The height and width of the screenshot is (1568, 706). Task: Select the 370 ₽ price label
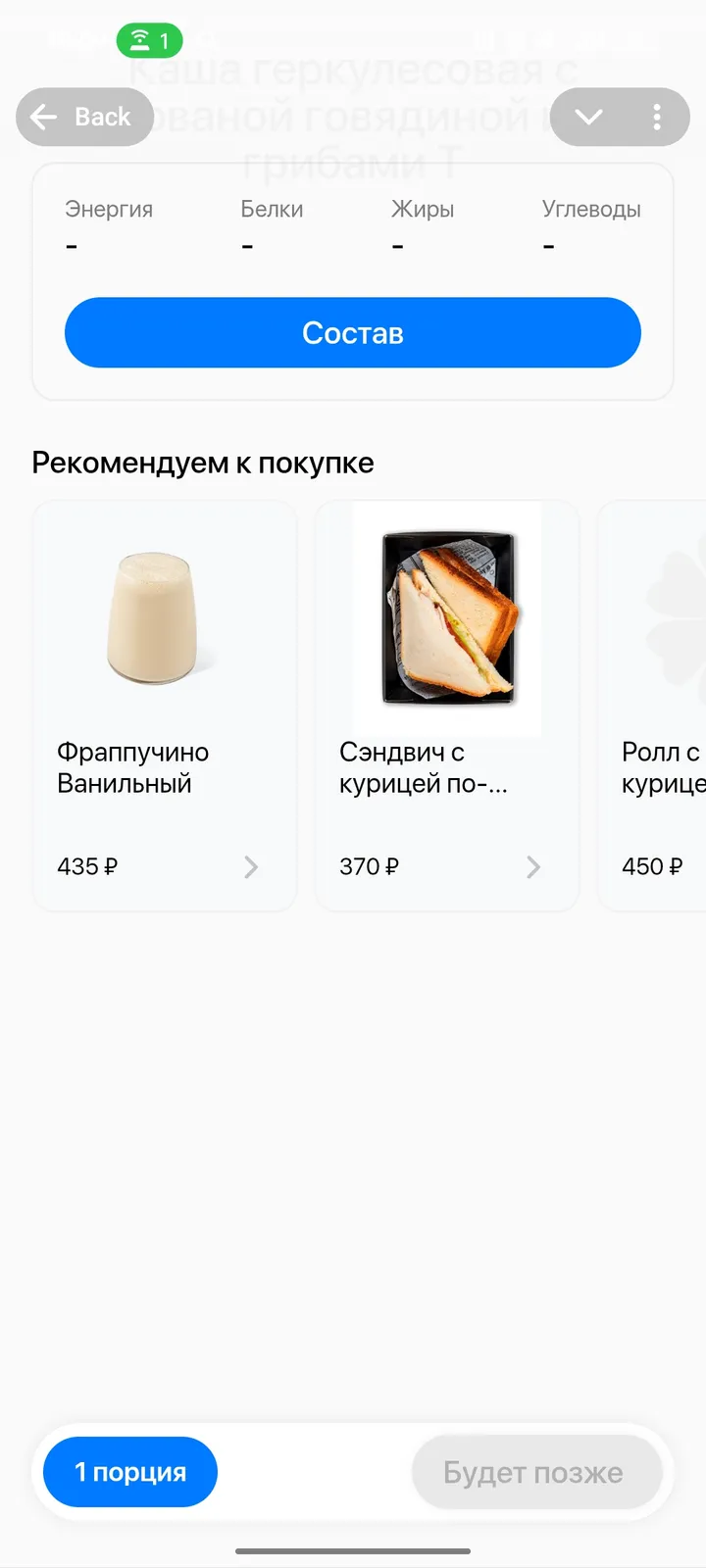tap(368, 866)
